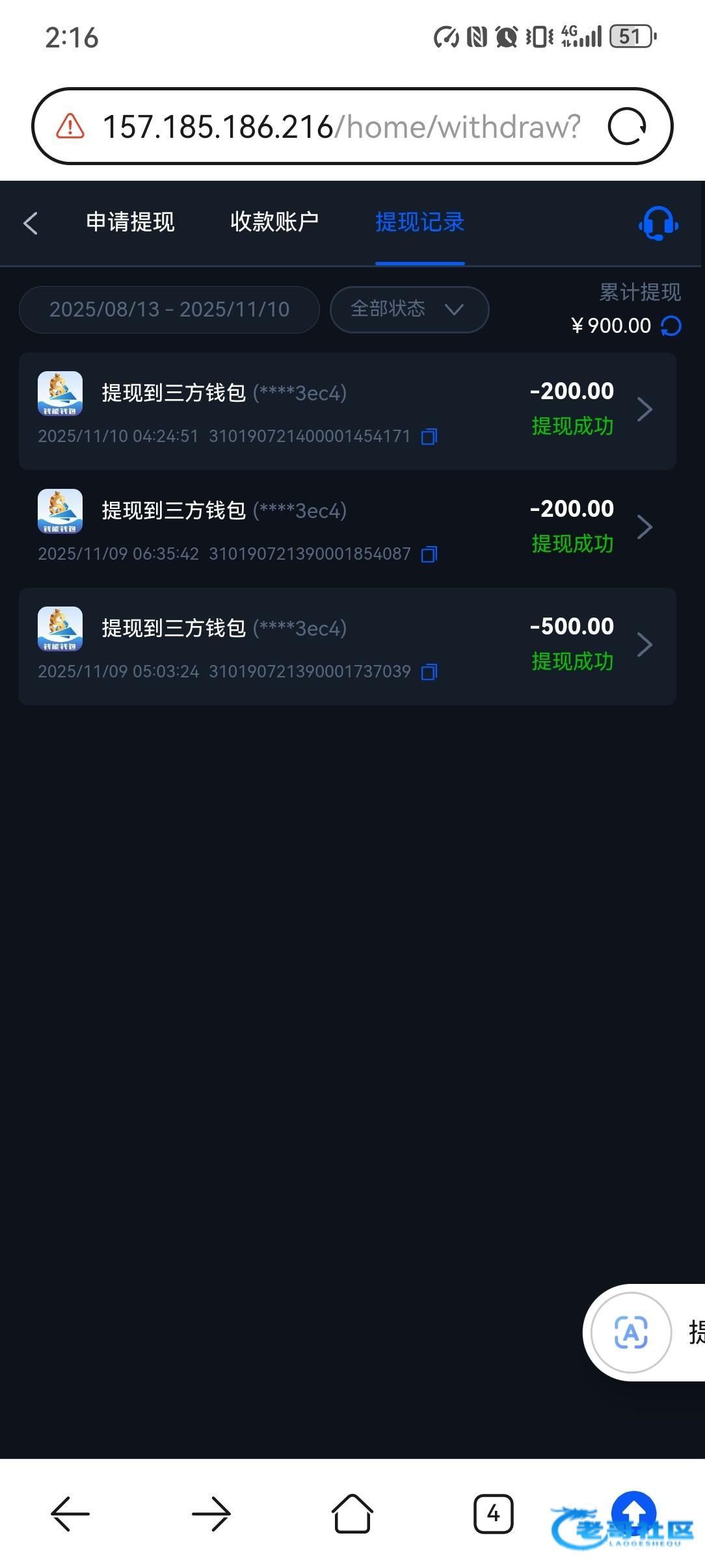Viewport: 705px width, 1568px height.
Task: Copy order number 31019072139001854087
Action: tap(429, 555)
